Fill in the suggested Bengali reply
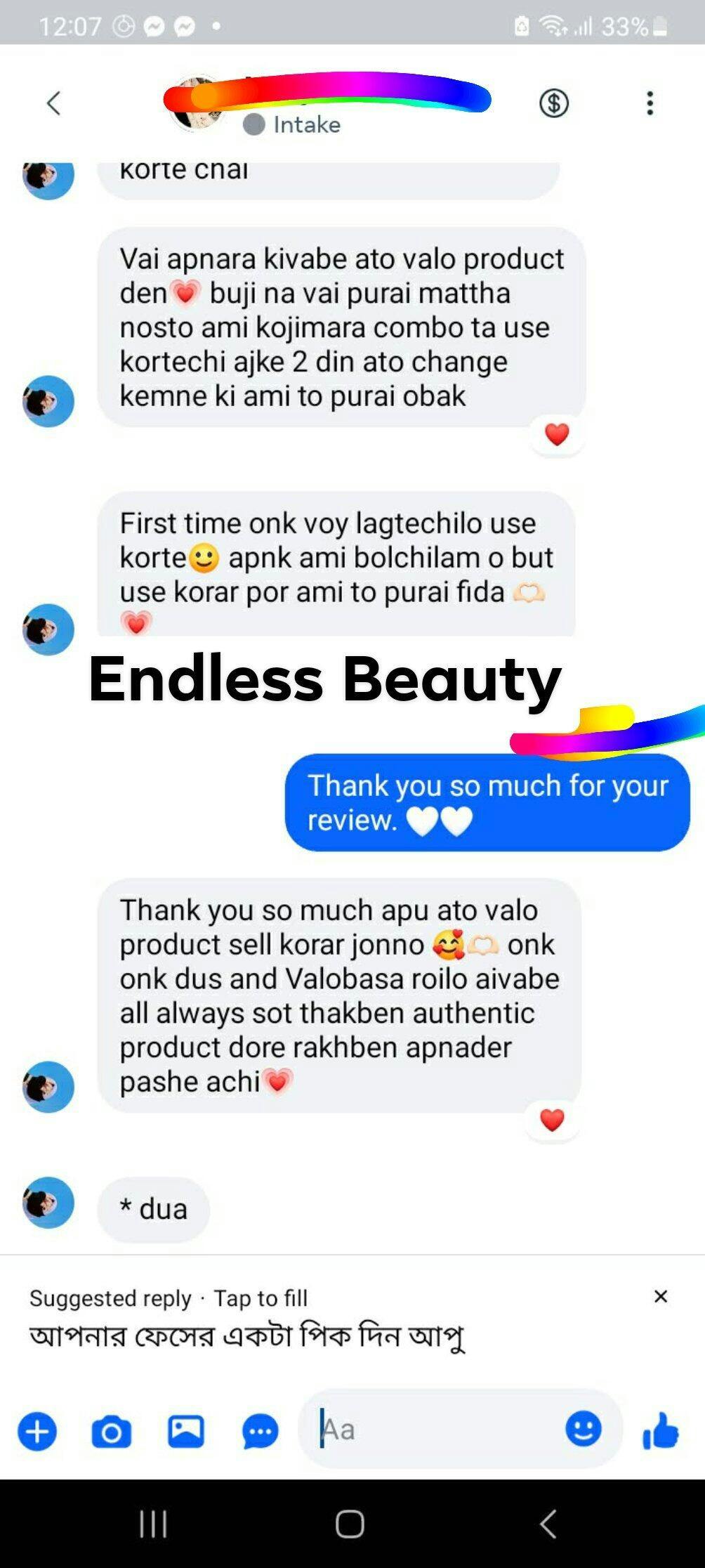 (246, 1335)
